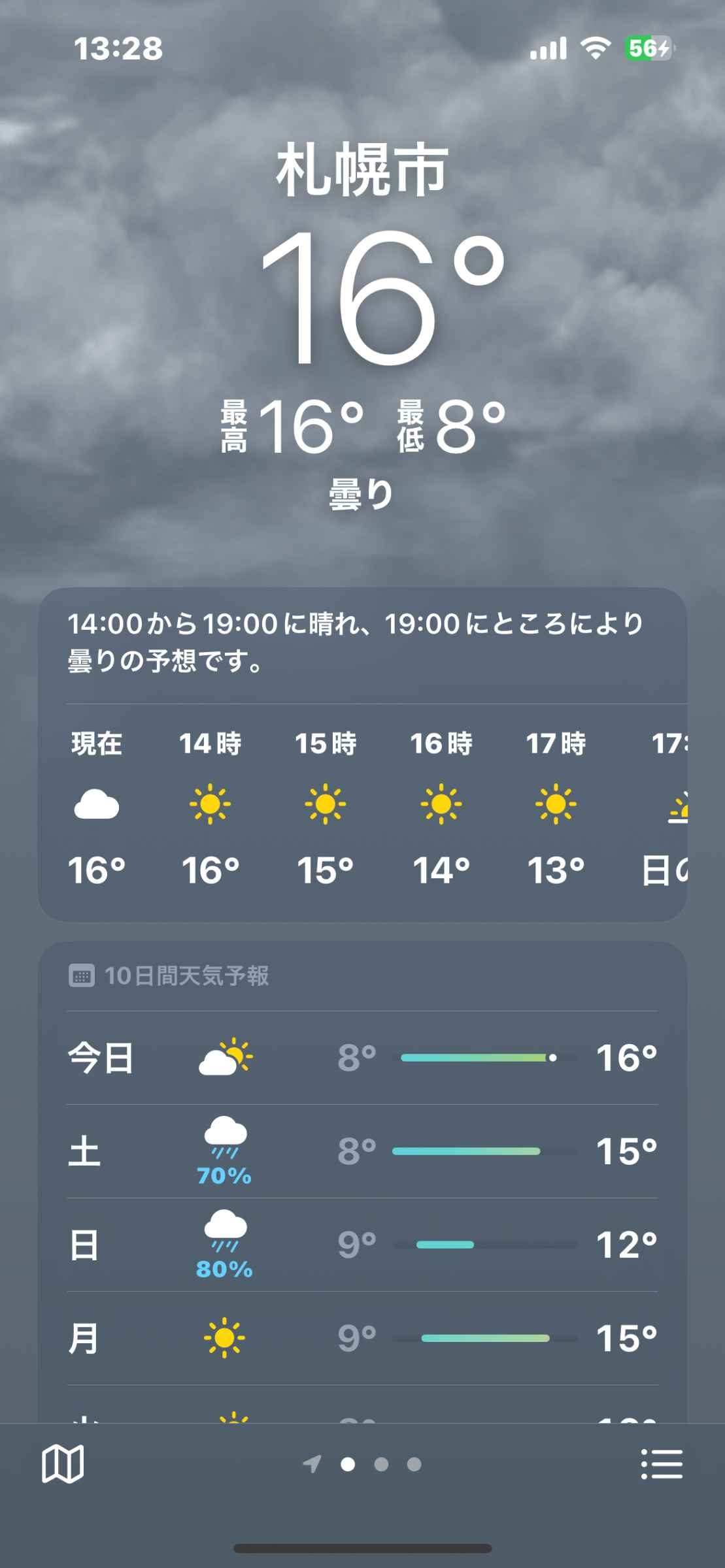Viewport: 725px width, 1568px height.
Task: Open the city list
Action: click(662, 1463)
